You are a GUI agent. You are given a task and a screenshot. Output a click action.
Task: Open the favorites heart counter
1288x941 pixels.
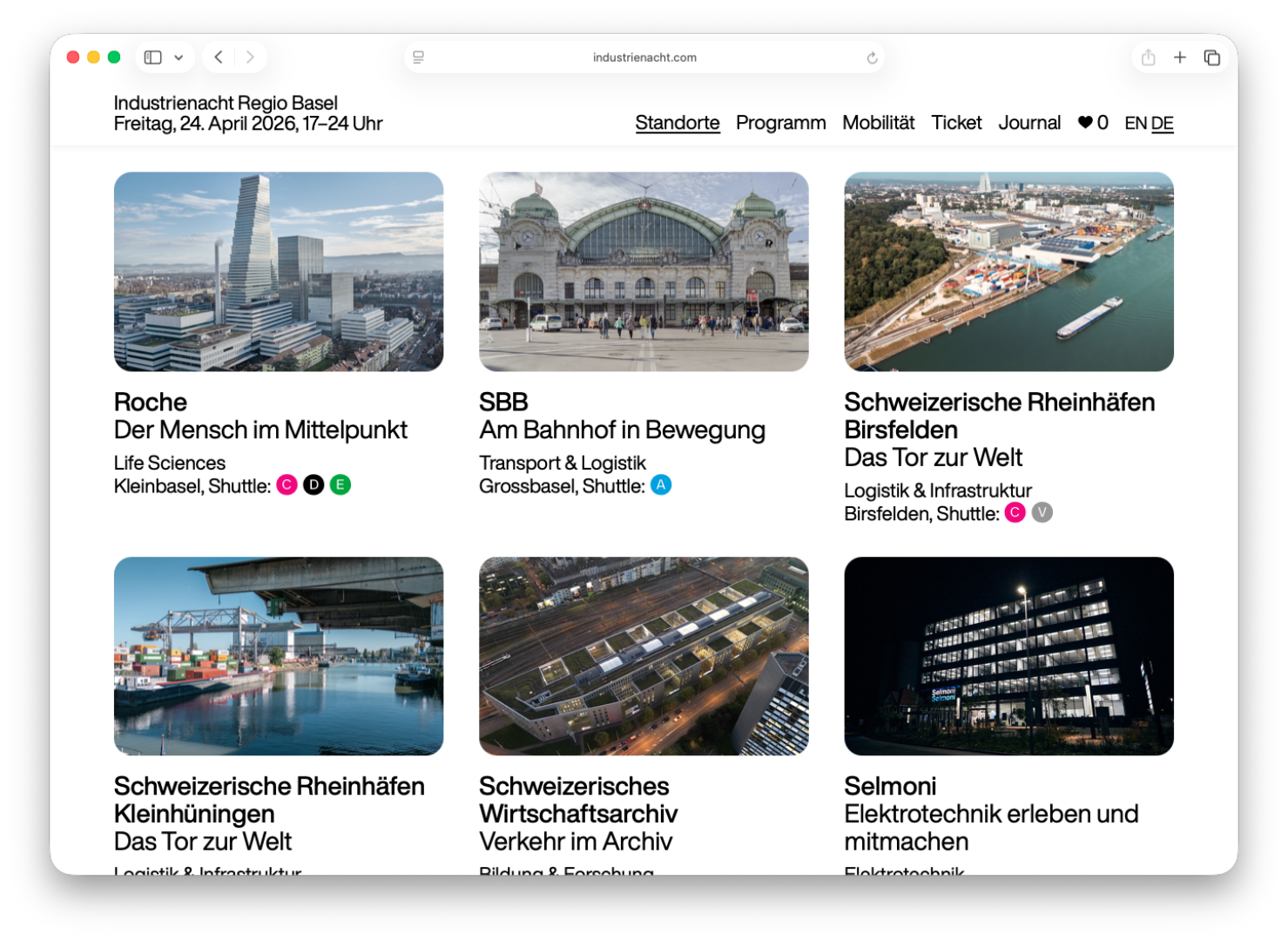[x=1092, y=123]
